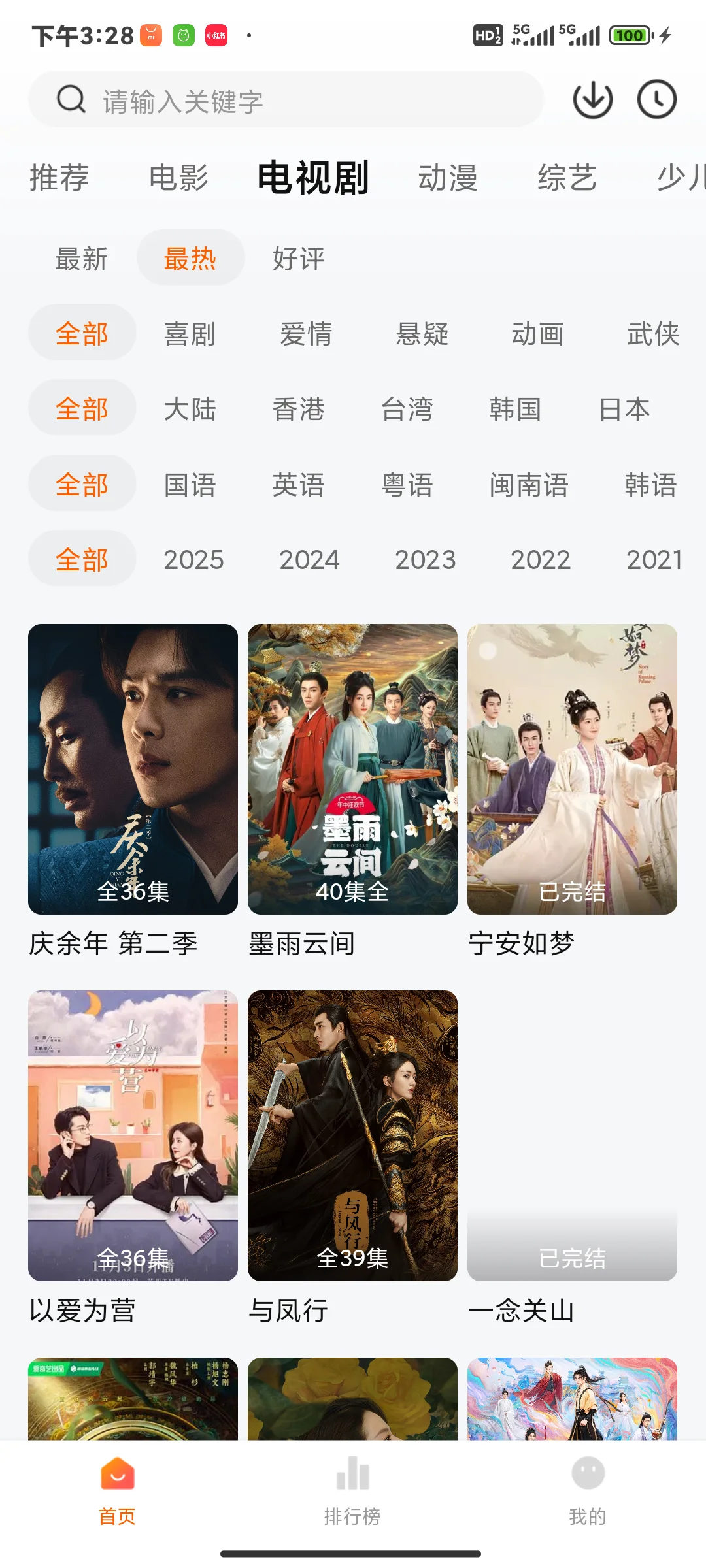Sort by 最新
Screen dimensions: 706x1568
click(x=82, y=259)
